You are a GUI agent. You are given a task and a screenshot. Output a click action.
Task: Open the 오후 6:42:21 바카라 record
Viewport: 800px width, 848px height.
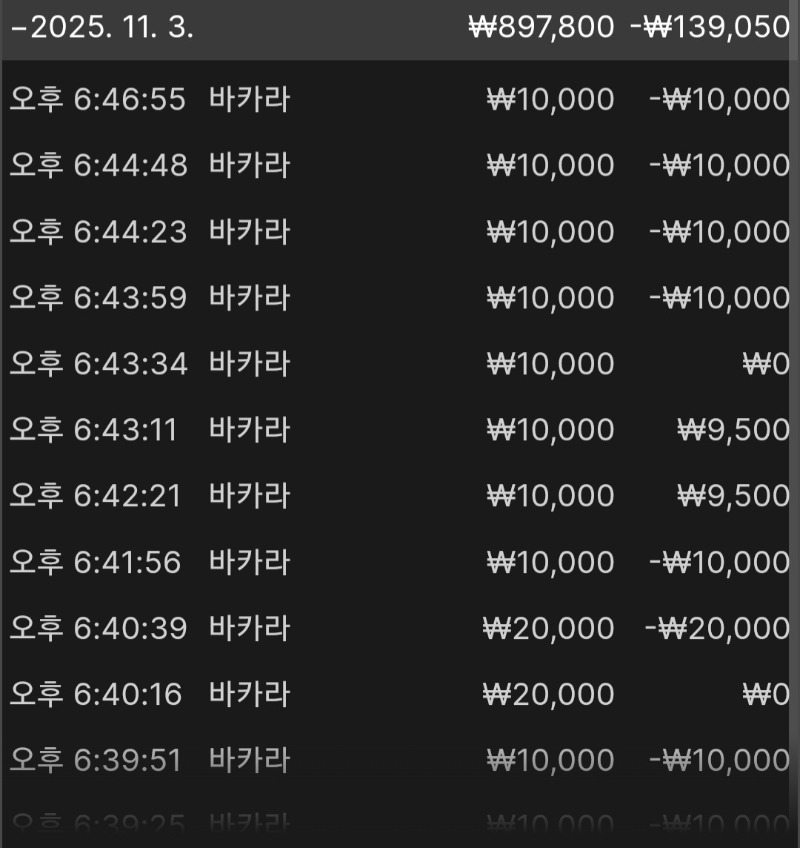[x=400, y=496]
